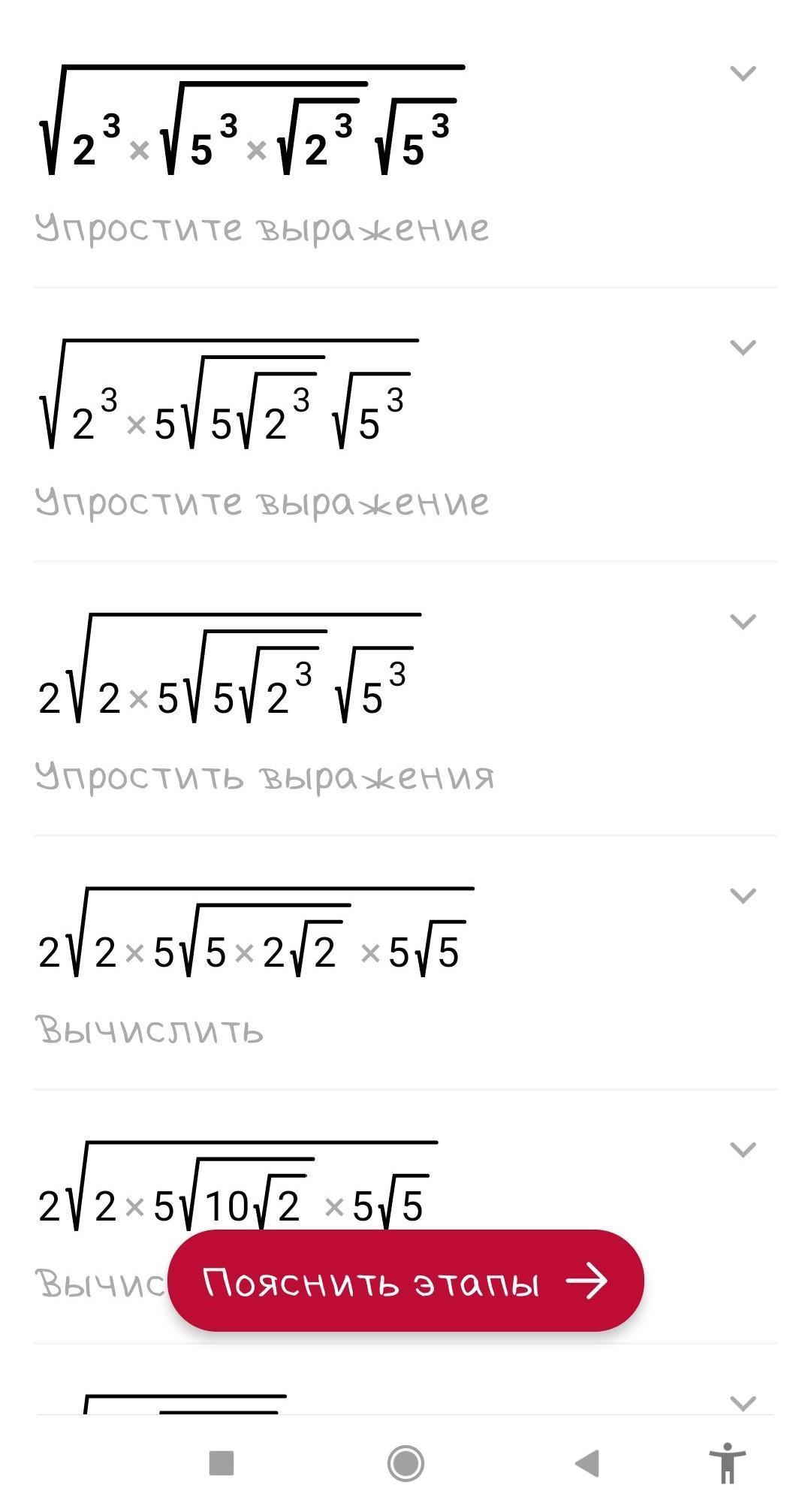Expand the "Упростить выражения" step

click(743, 621)
